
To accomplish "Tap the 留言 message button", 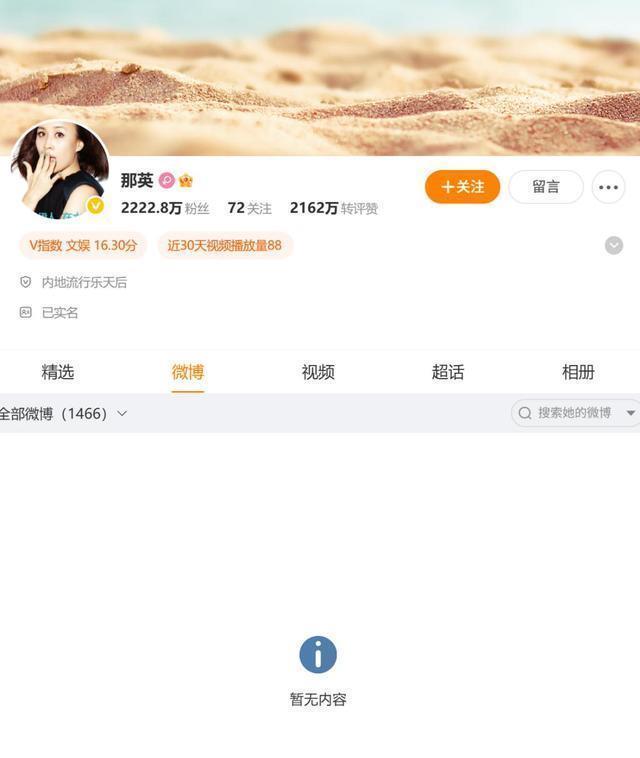I will point(545,187).
